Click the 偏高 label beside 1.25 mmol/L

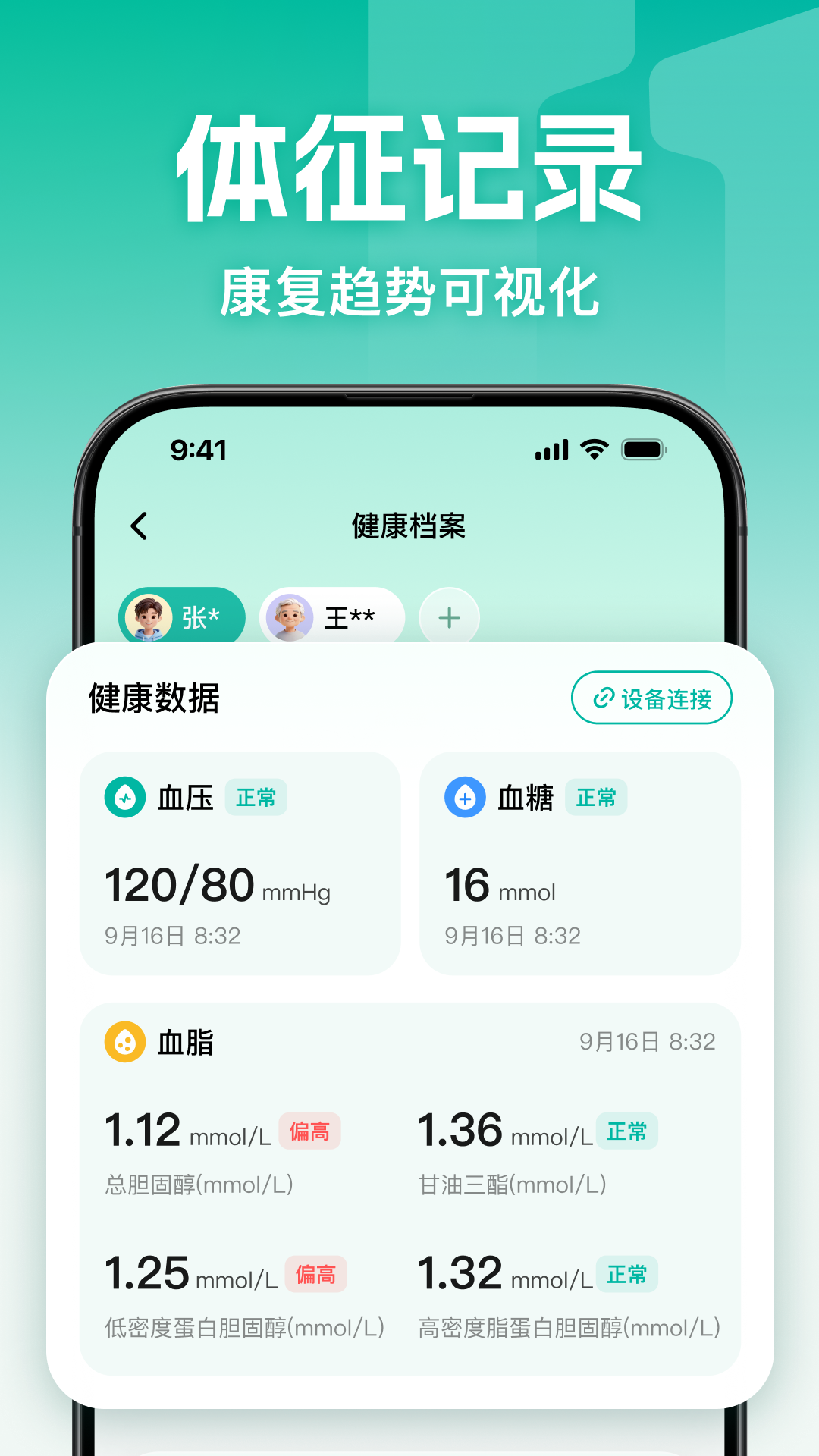(x=316, y=1275)
